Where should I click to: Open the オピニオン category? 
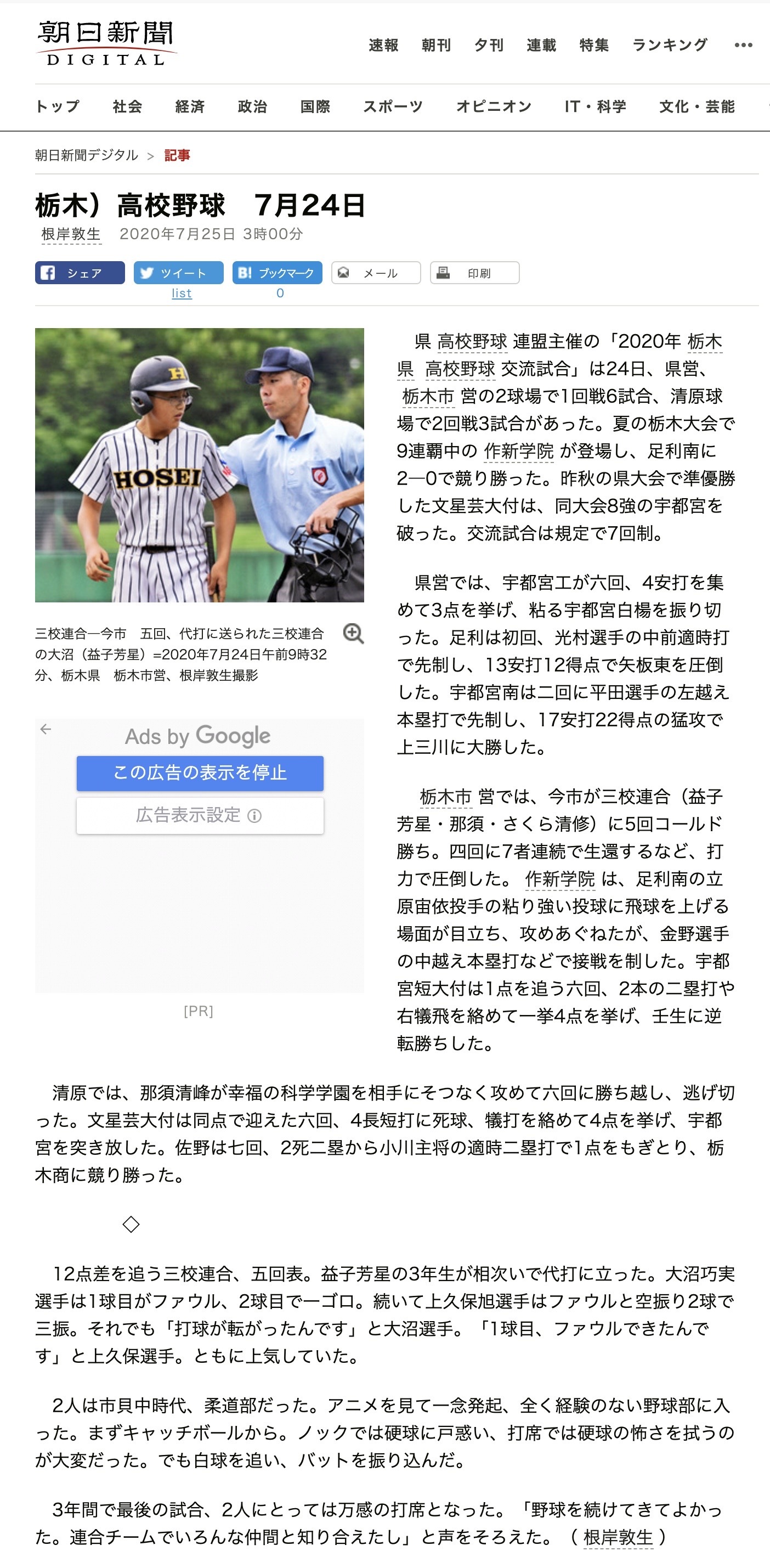tap(494, 106)
